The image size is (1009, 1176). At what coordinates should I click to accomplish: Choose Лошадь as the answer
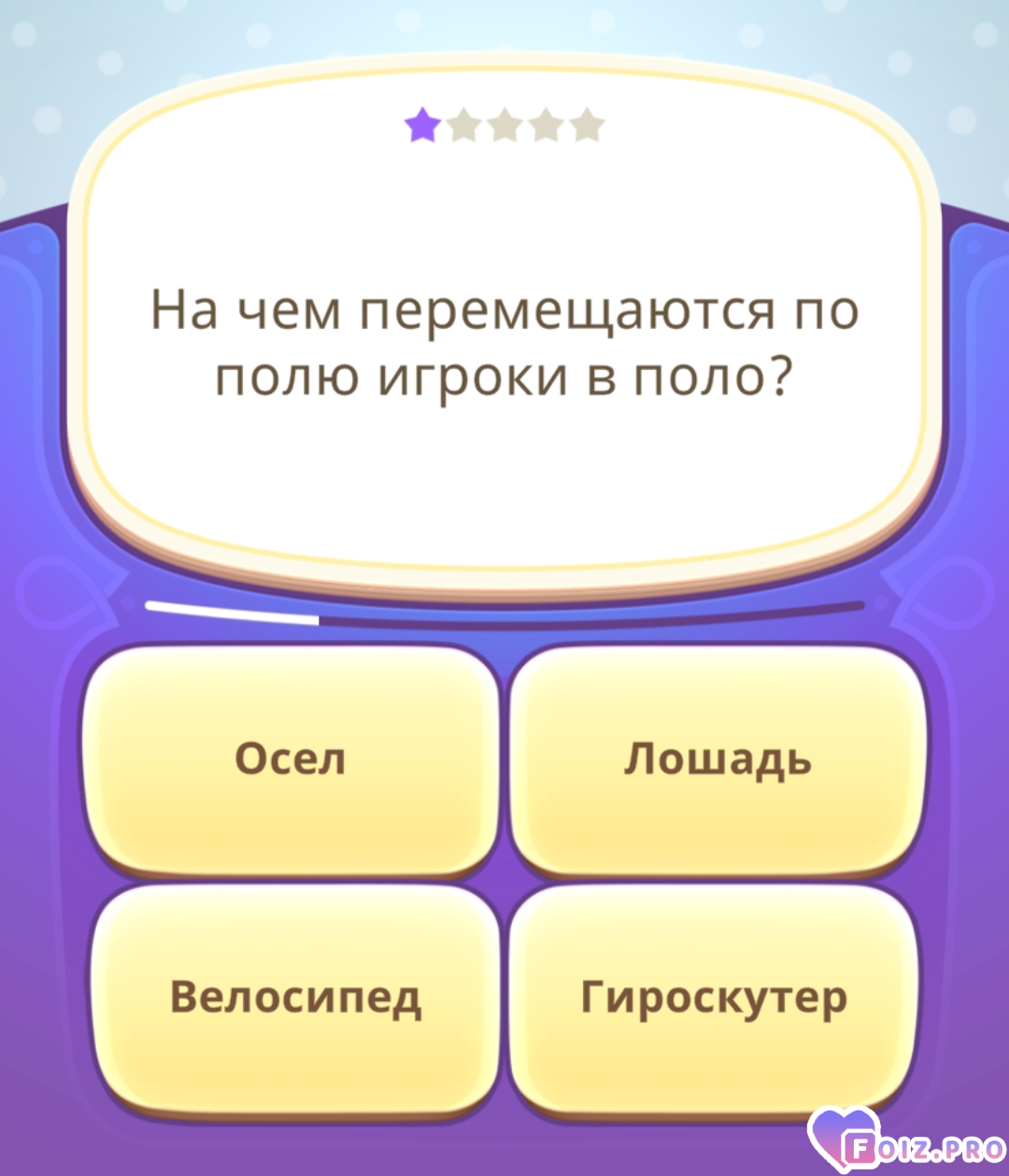coord(718,758)
